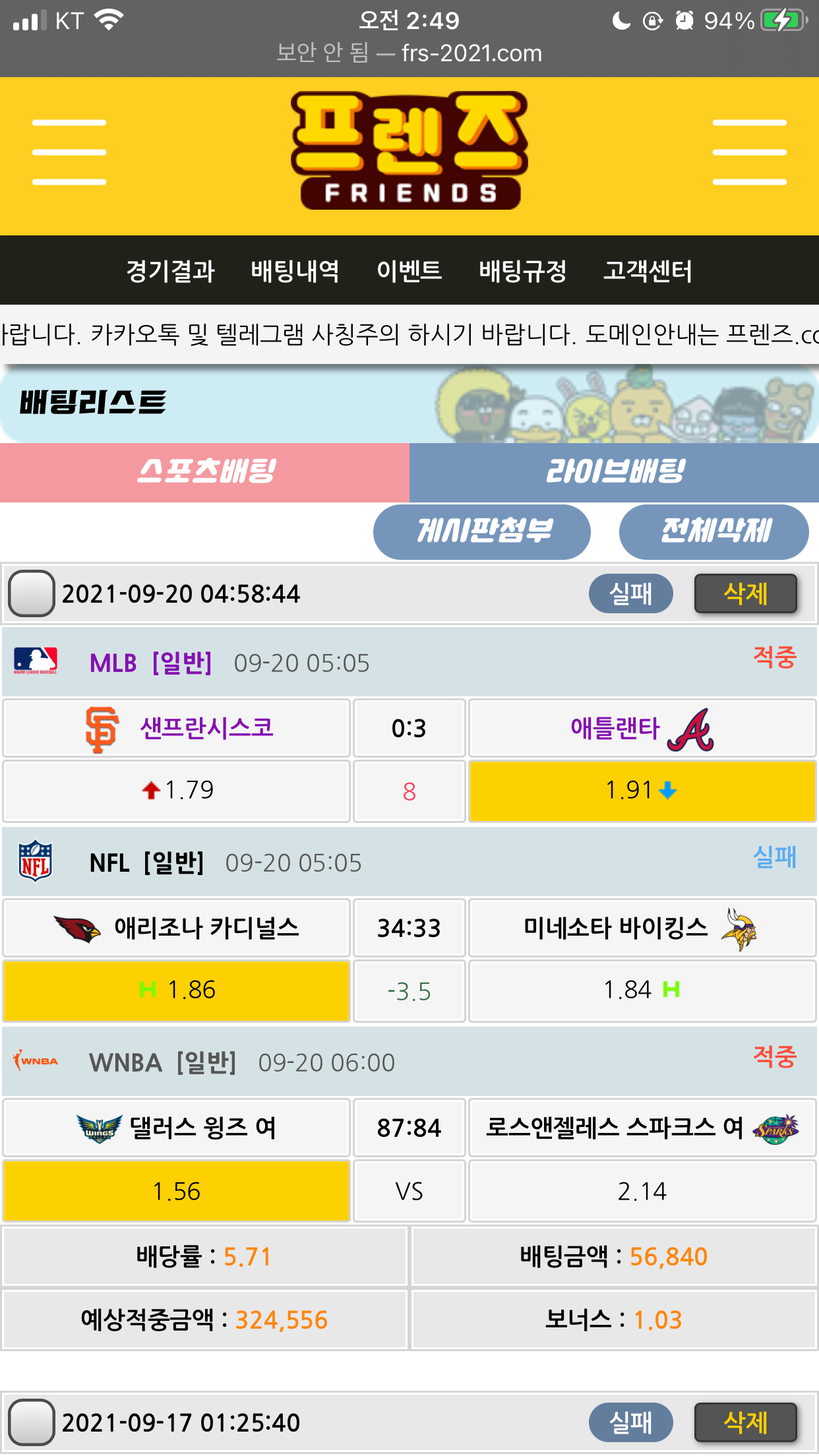This screenshot has width=819, height=1456.
Task: Tap 전체삭제 to delete all bets
Action: (x=713, y=531)
